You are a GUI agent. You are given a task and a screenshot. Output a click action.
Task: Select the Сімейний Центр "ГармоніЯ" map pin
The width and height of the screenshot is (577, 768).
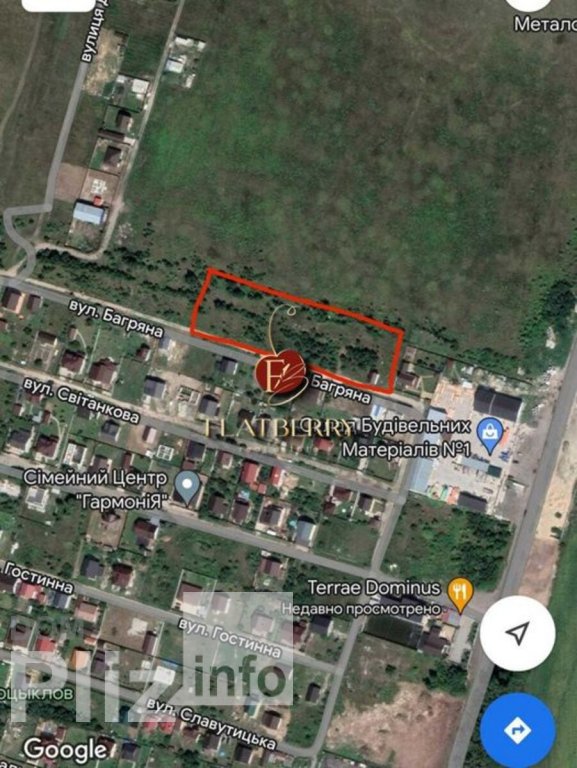[x=188, y=488]
